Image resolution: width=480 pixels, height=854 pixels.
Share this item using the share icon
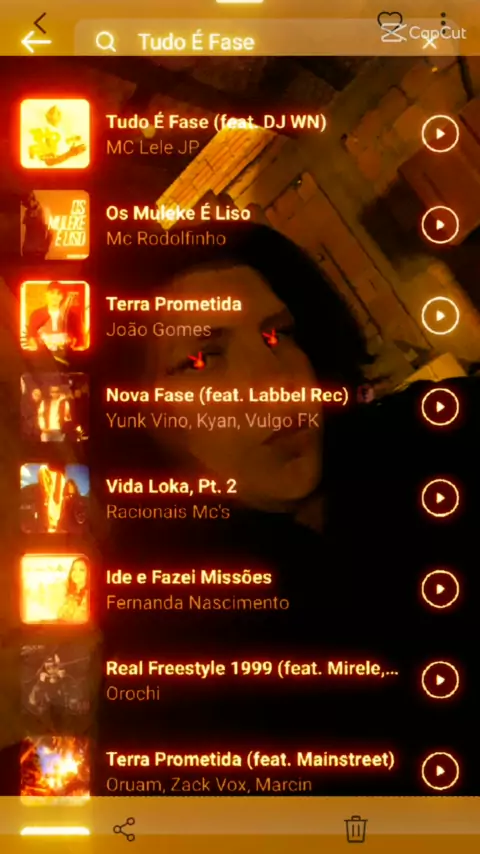(x=124, y=829)
